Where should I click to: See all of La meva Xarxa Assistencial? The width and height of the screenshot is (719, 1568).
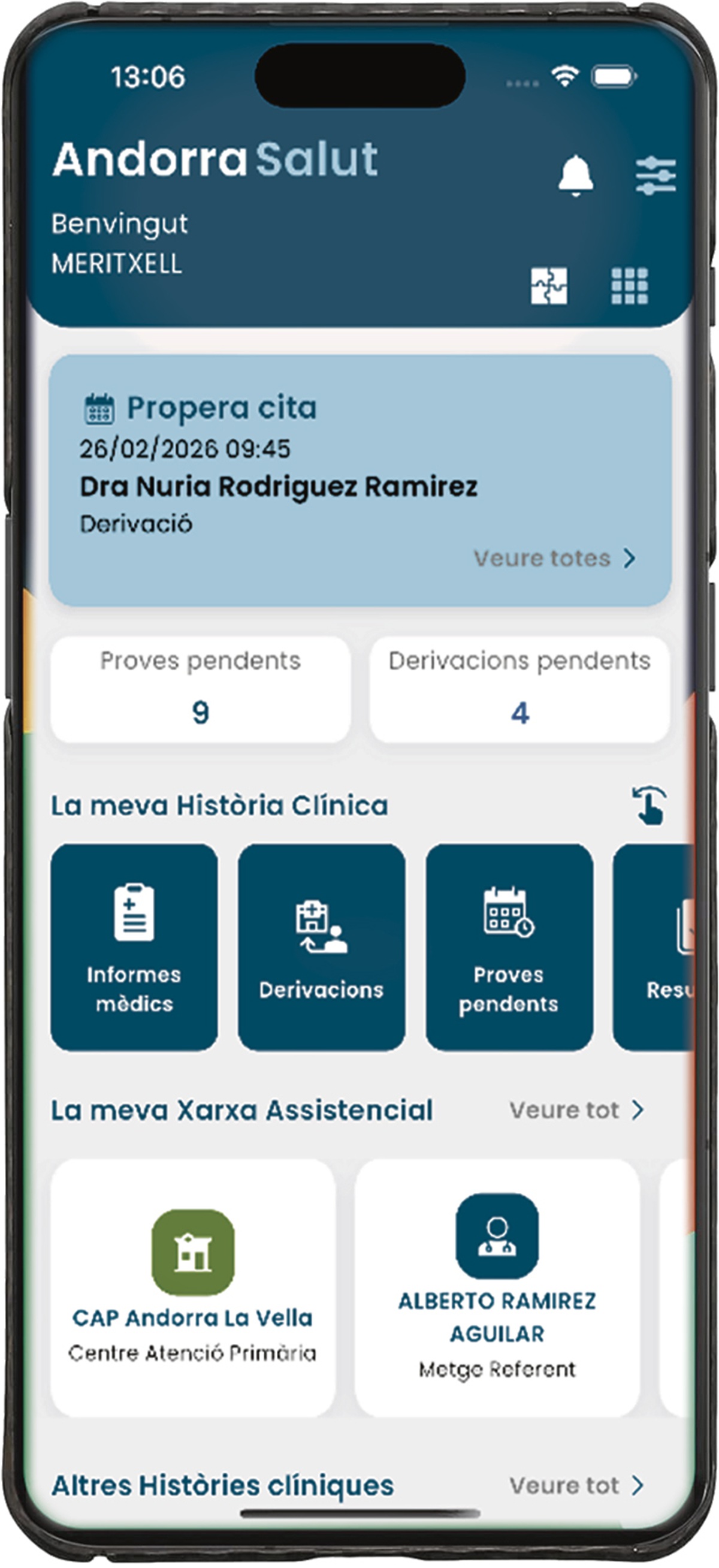[x=576, y=1109]
